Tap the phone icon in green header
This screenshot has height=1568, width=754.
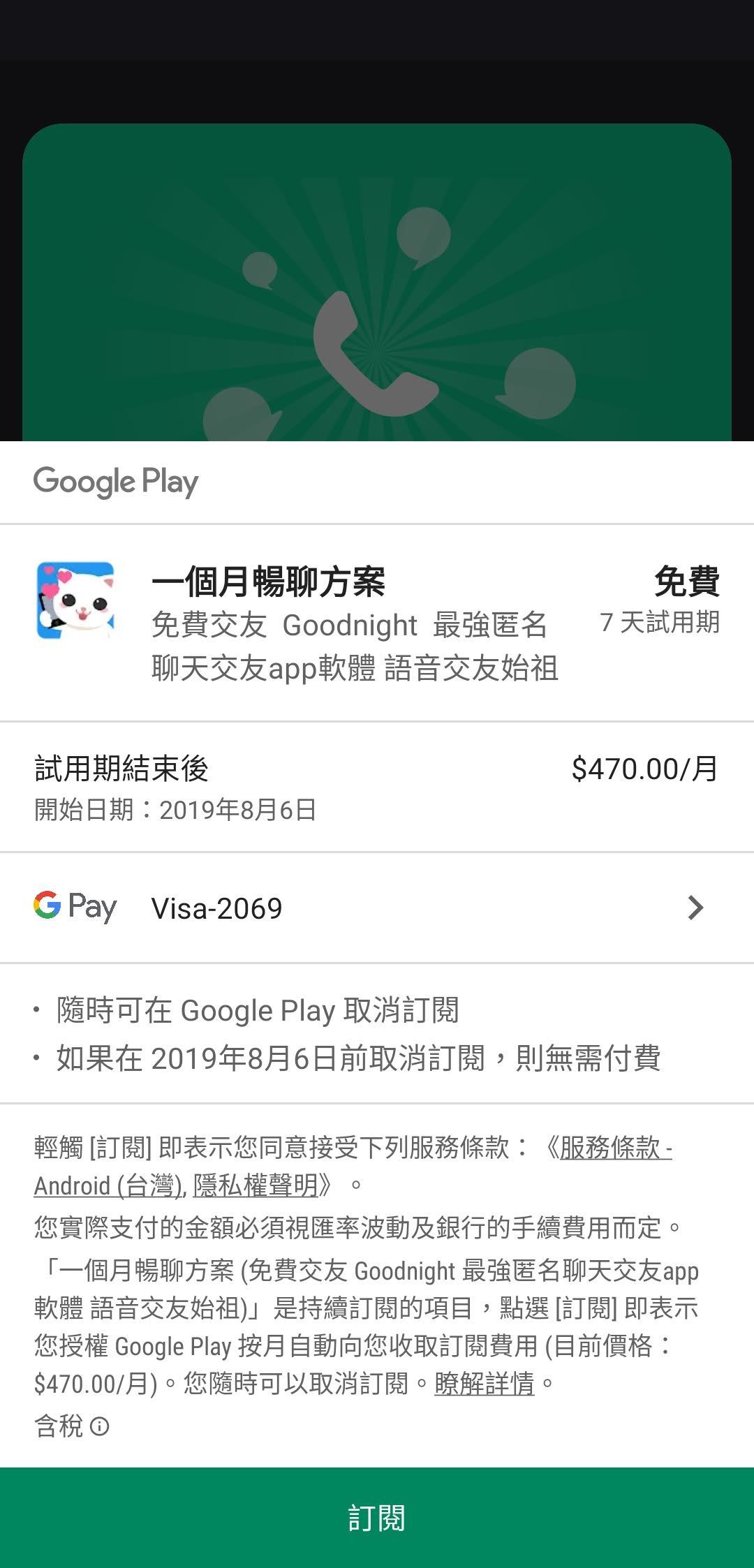click(x=377, y=349)
